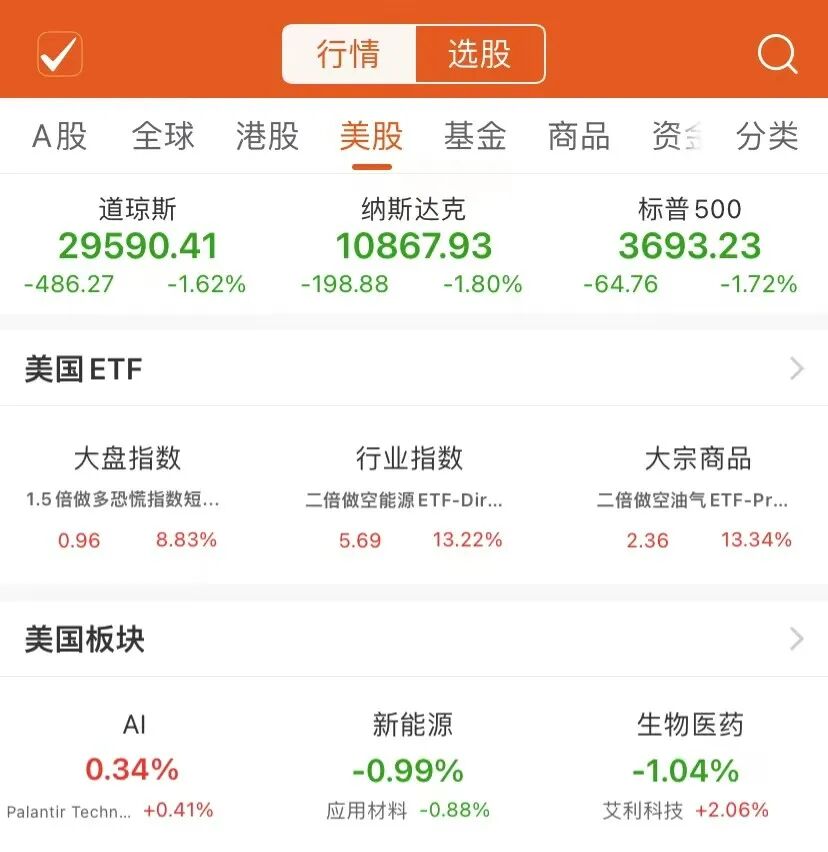The width and height of the screenshot is (828, 852).
Task: Open the 道琼斯 index details
Action: pyautogui.click(x=137, y=246)
